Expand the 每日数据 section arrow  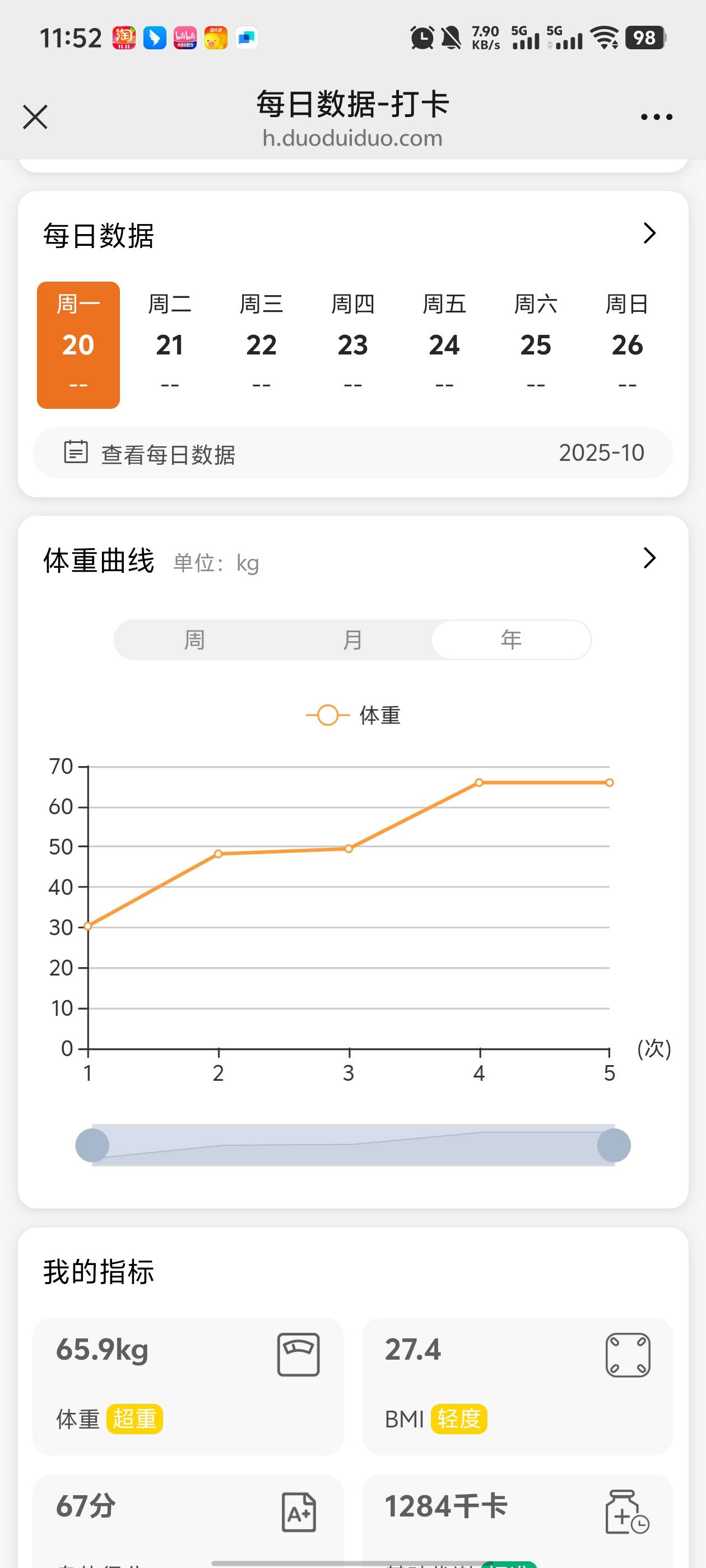pos(649,233)
